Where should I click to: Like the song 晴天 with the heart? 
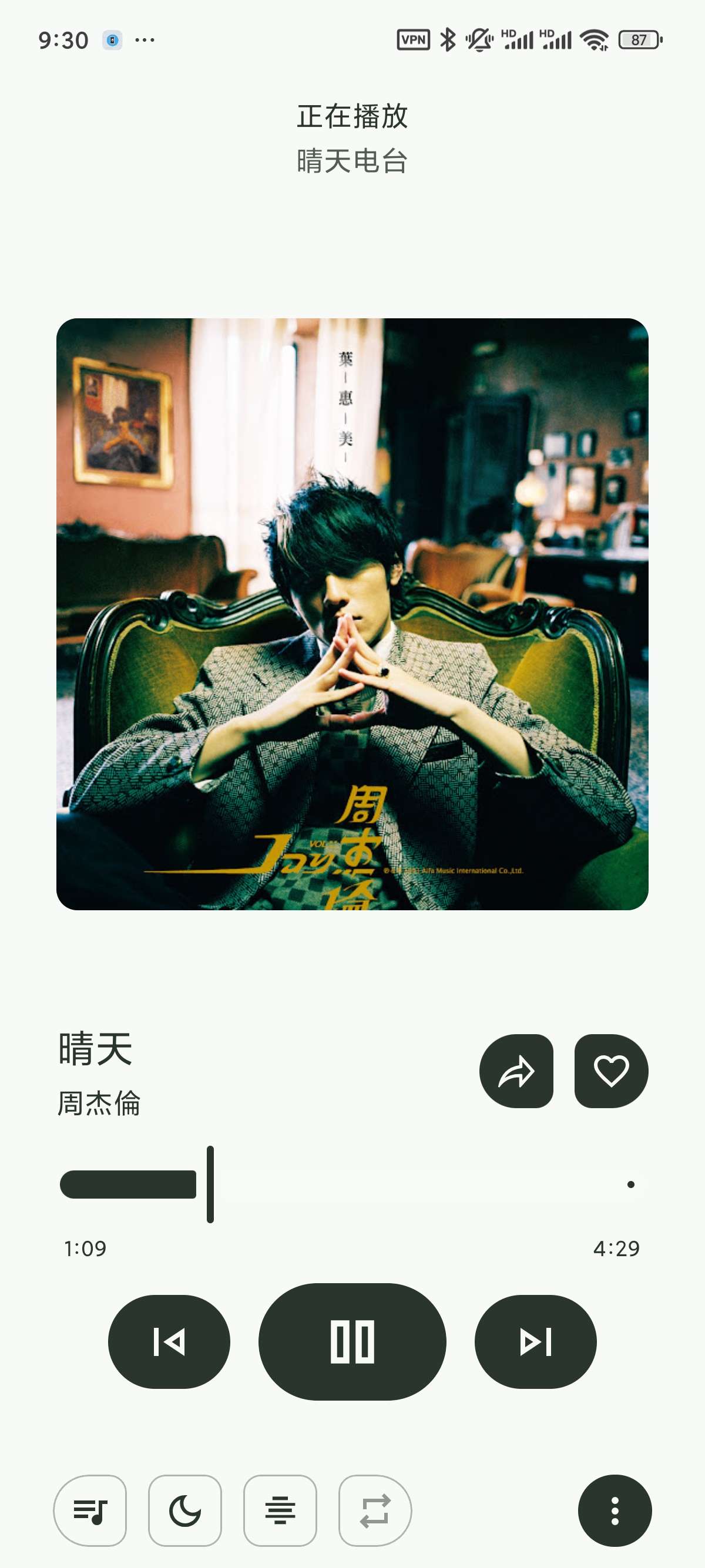610,1071
